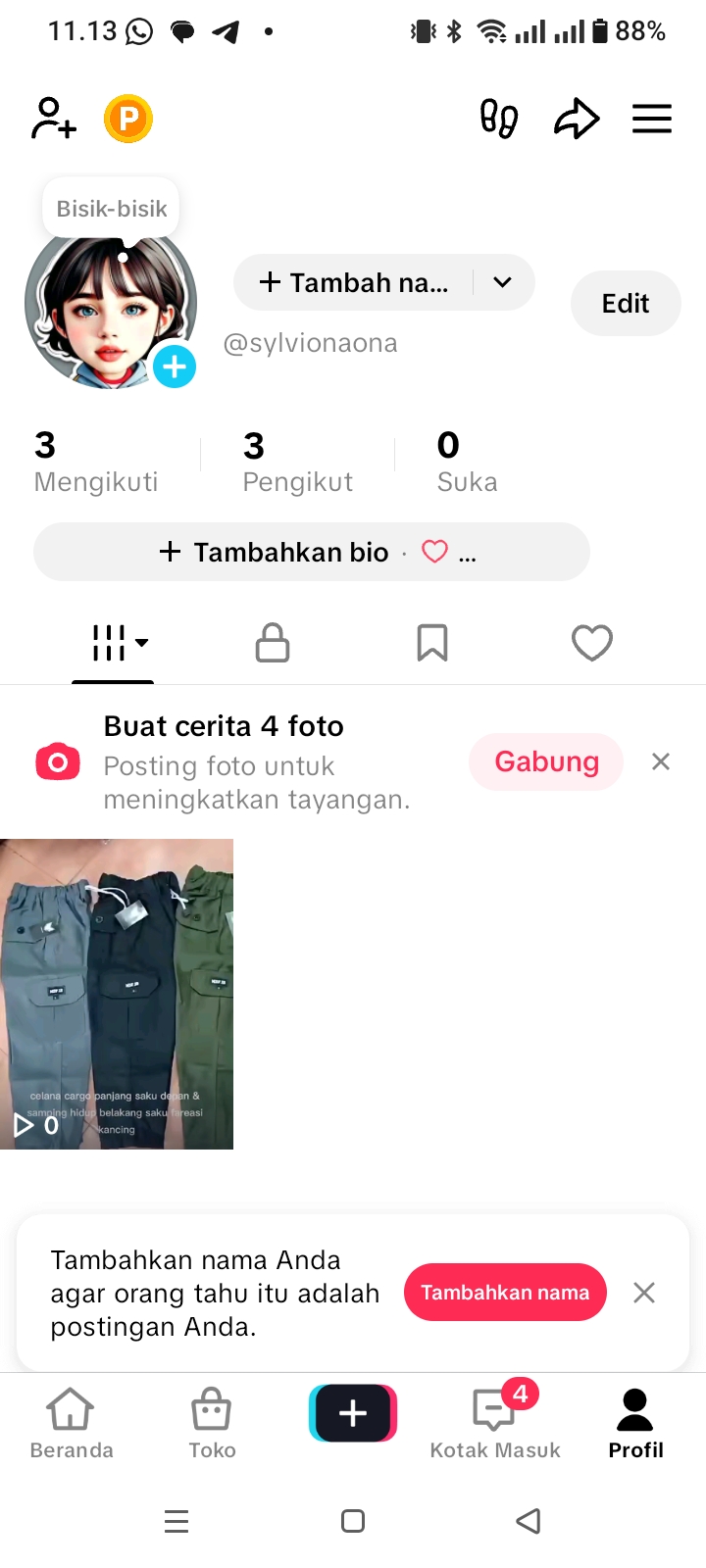Image resolution: width=706 pixels, height=1568 pixels.
Task: Open the footprints profile views icon
Action: pos(498,119)
